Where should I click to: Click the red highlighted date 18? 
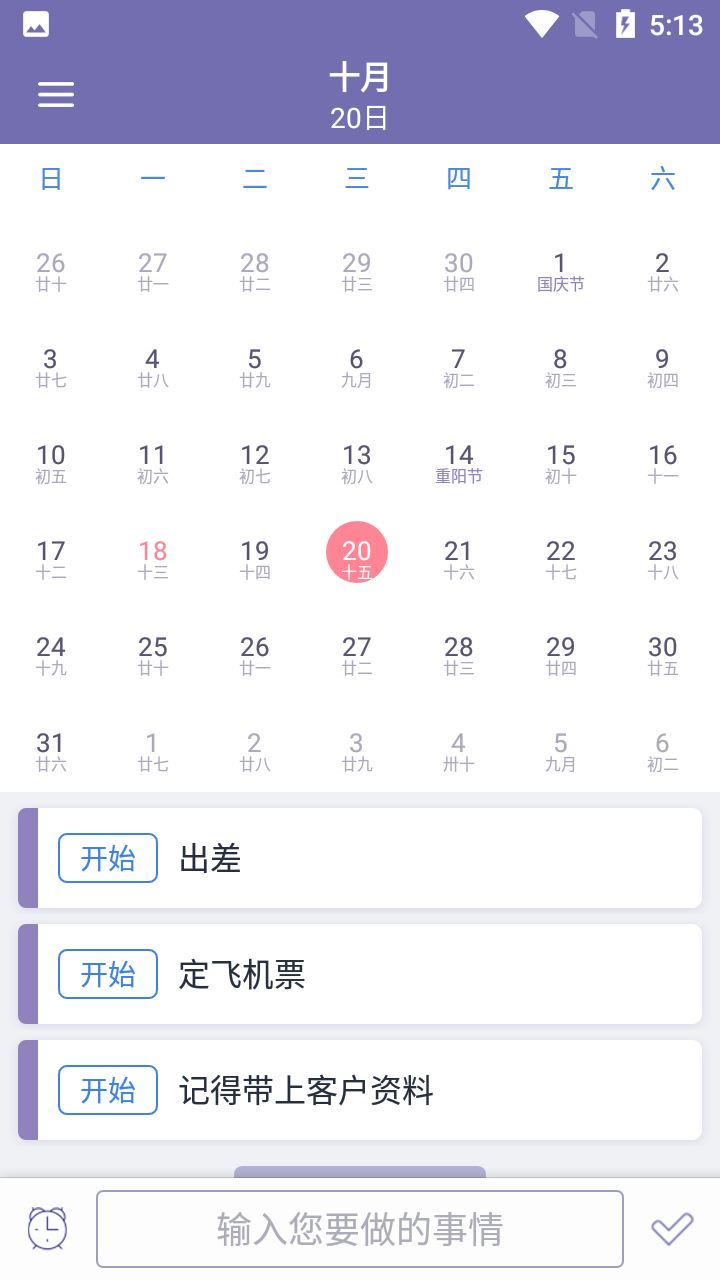coord(152,558)
